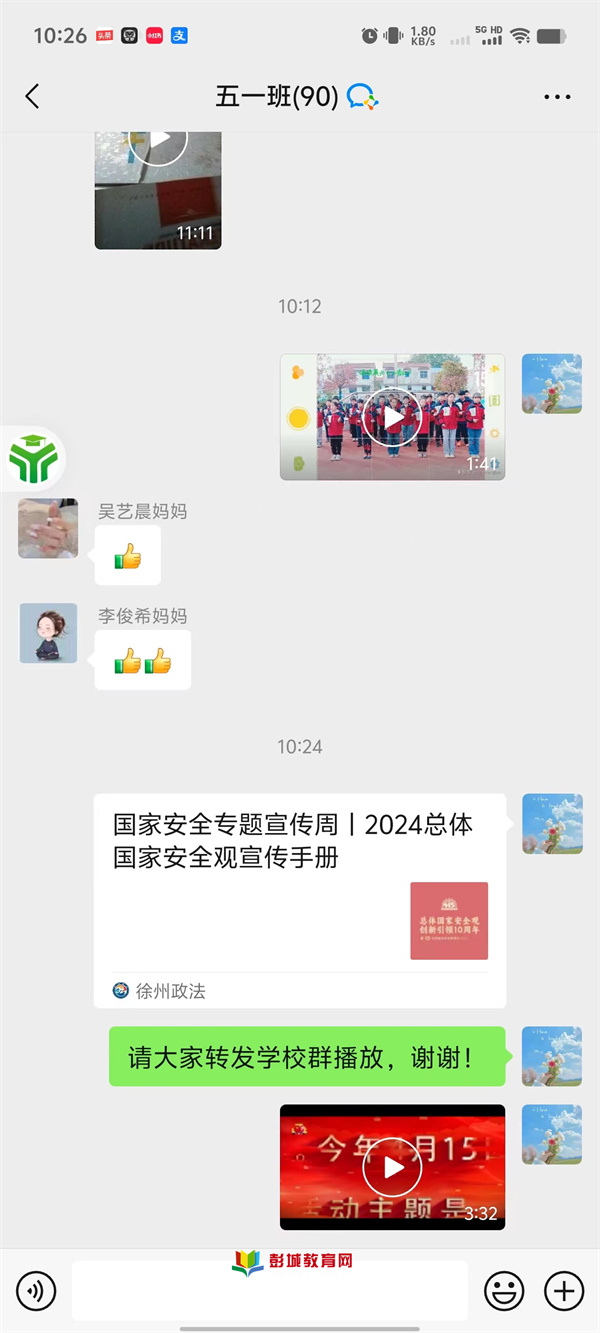Open the 国家安全专题宣传周 shared article

[x=300, y=900]
